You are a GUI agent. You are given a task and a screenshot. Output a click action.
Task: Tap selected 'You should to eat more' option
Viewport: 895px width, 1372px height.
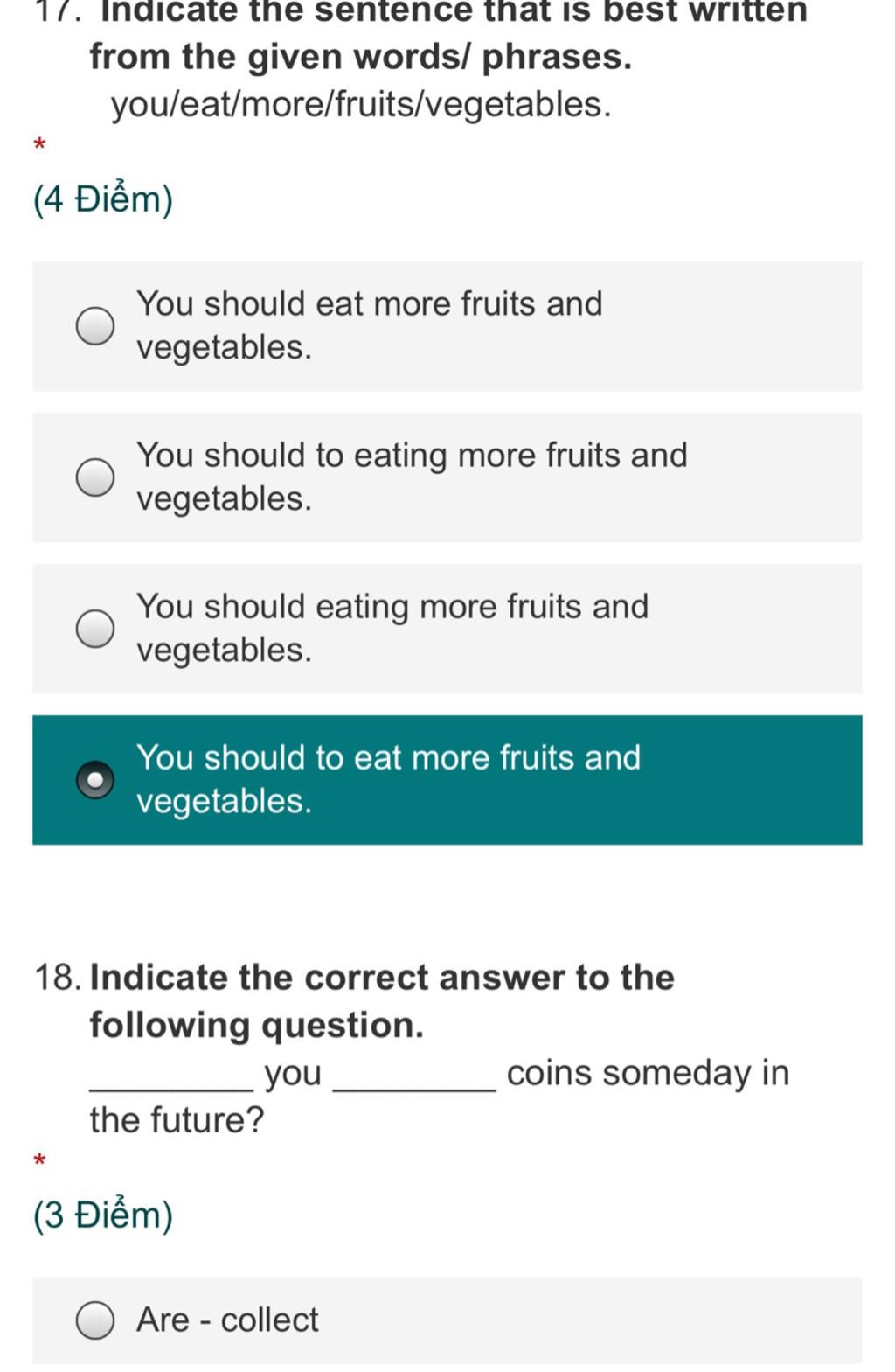(x=95, y=780)
